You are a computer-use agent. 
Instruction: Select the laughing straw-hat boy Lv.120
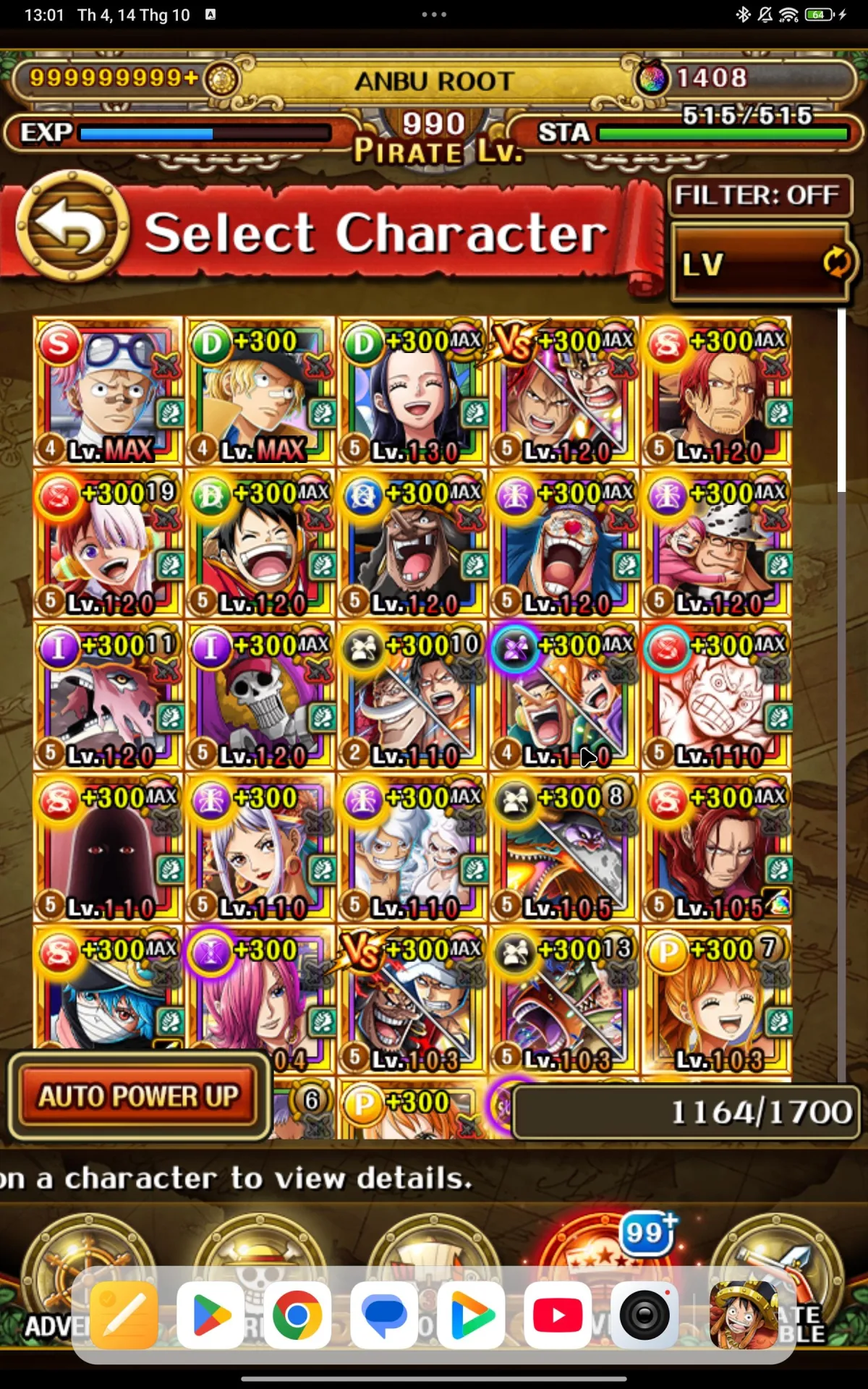260,543
